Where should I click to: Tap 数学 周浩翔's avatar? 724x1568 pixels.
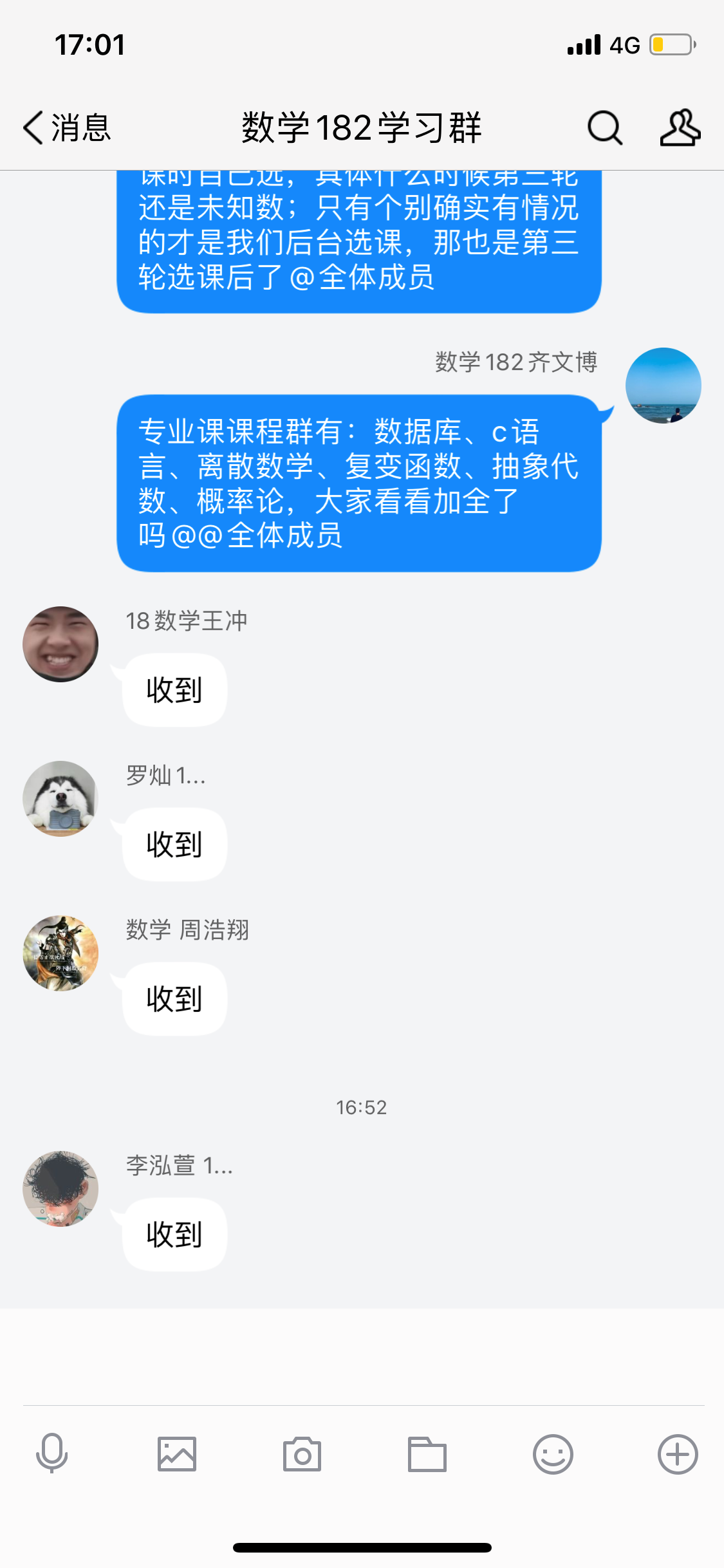60,953
